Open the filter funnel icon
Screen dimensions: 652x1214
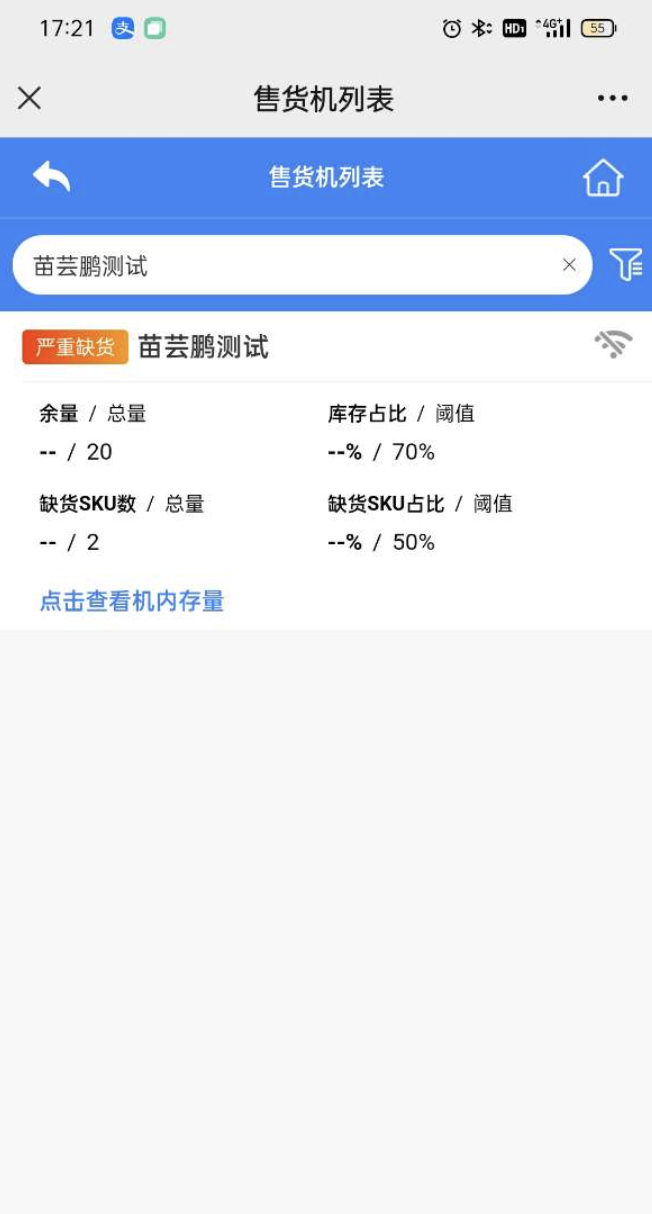(x=625, y=264)
